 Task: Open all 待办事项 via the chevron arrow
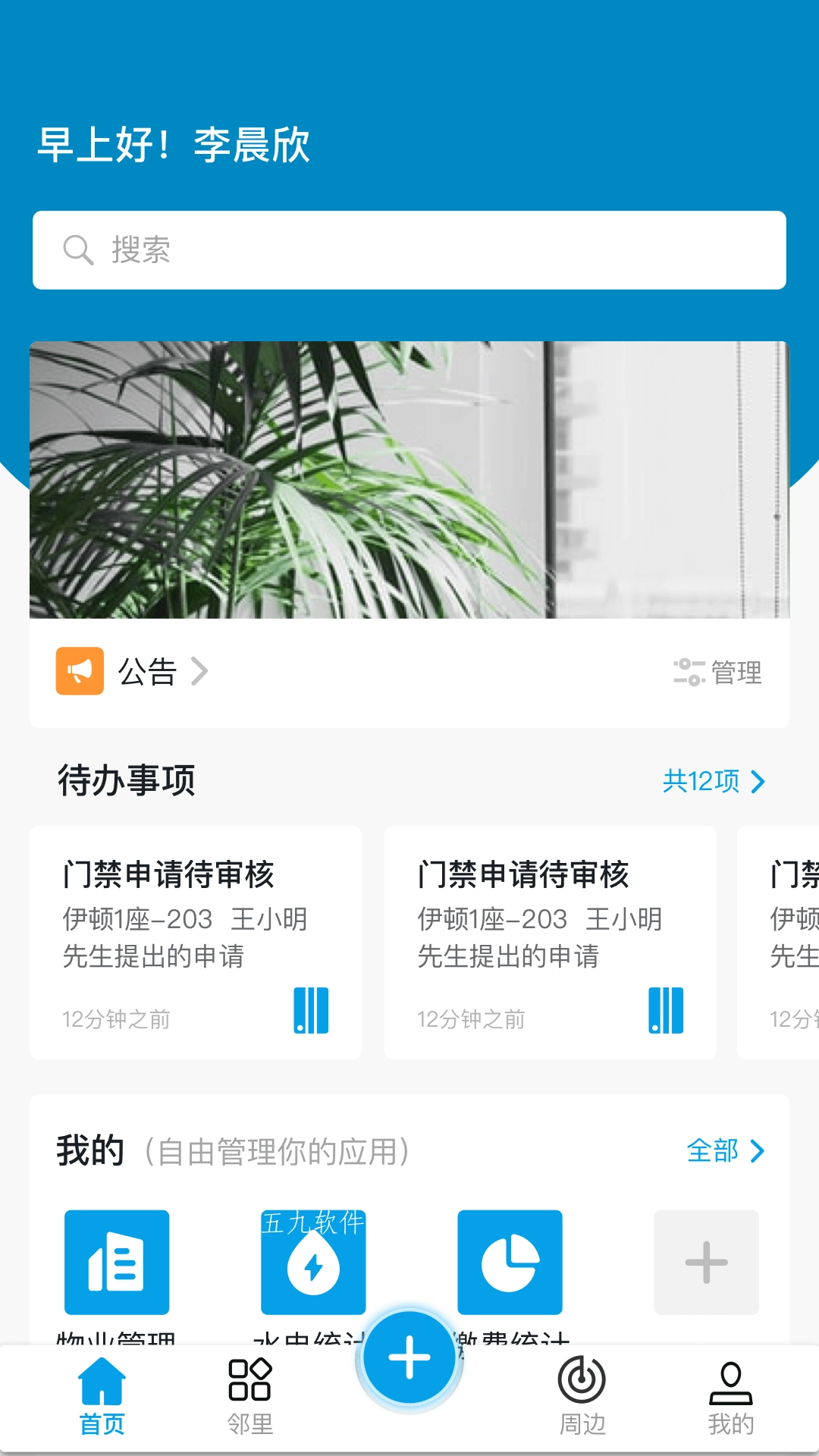[757, 781]
